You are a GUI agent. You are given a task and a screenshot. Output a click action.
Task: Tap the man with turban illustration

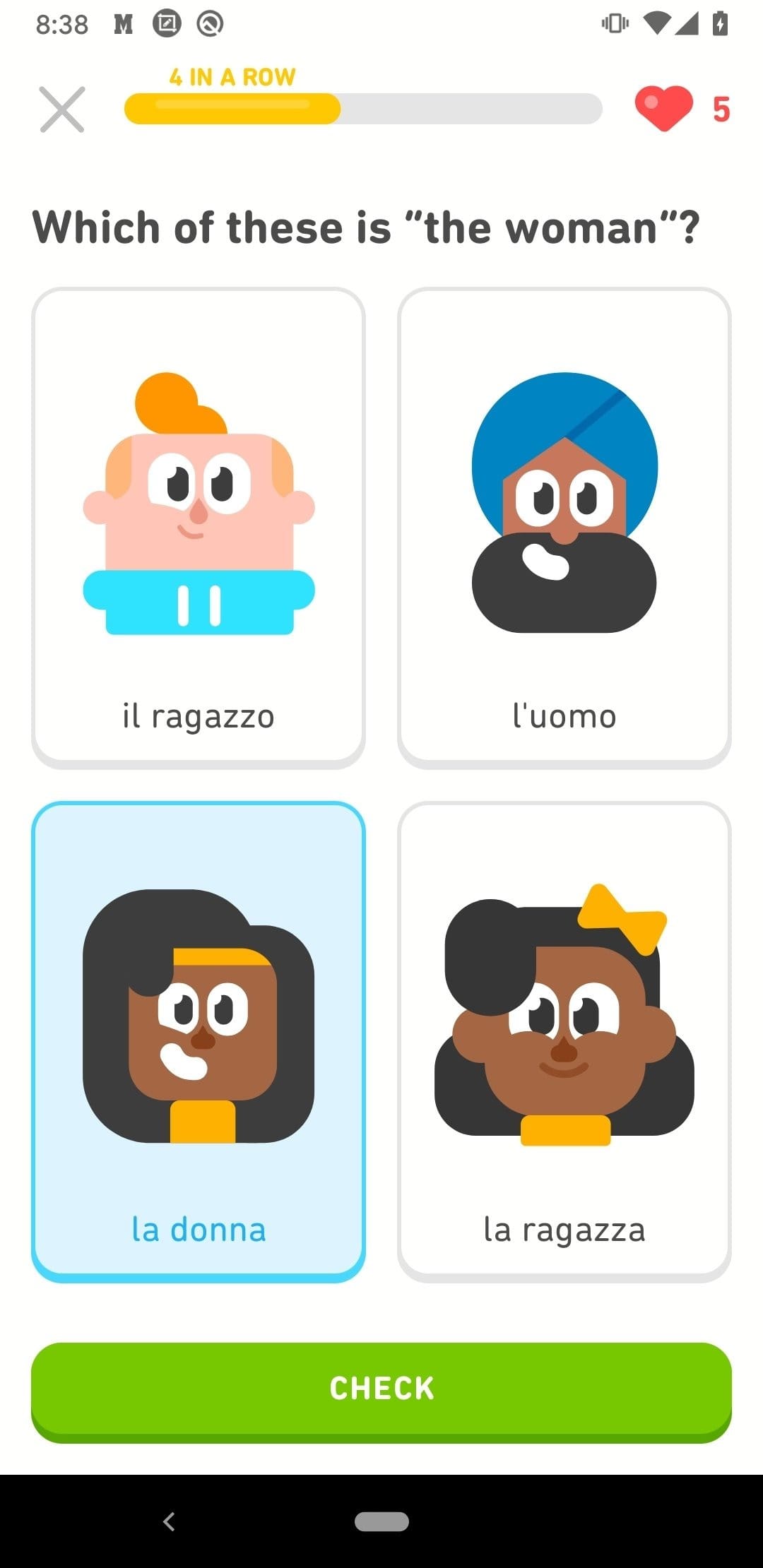click(x=564, y=501)
